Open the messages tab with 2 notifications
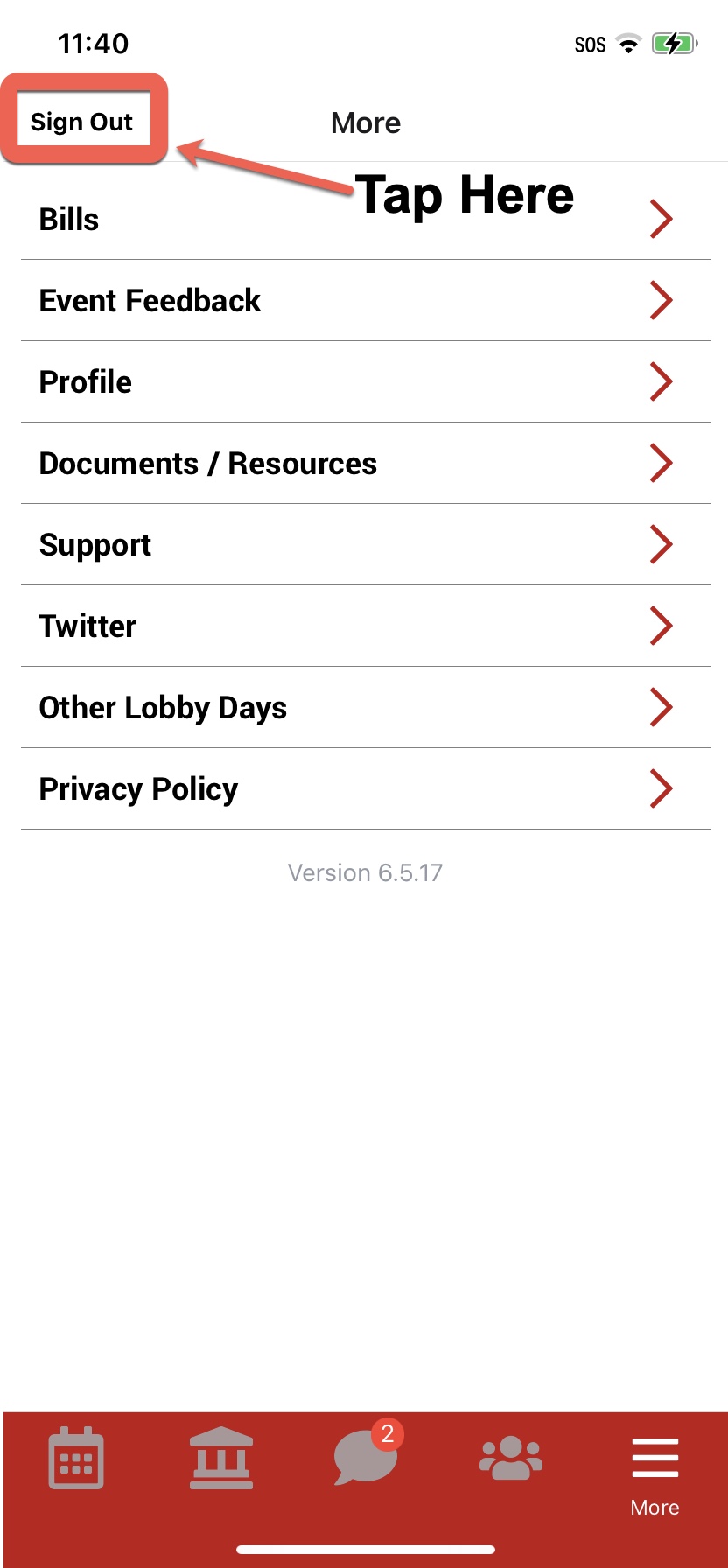Viewport: 728px width, 1568px height. 367,1454
